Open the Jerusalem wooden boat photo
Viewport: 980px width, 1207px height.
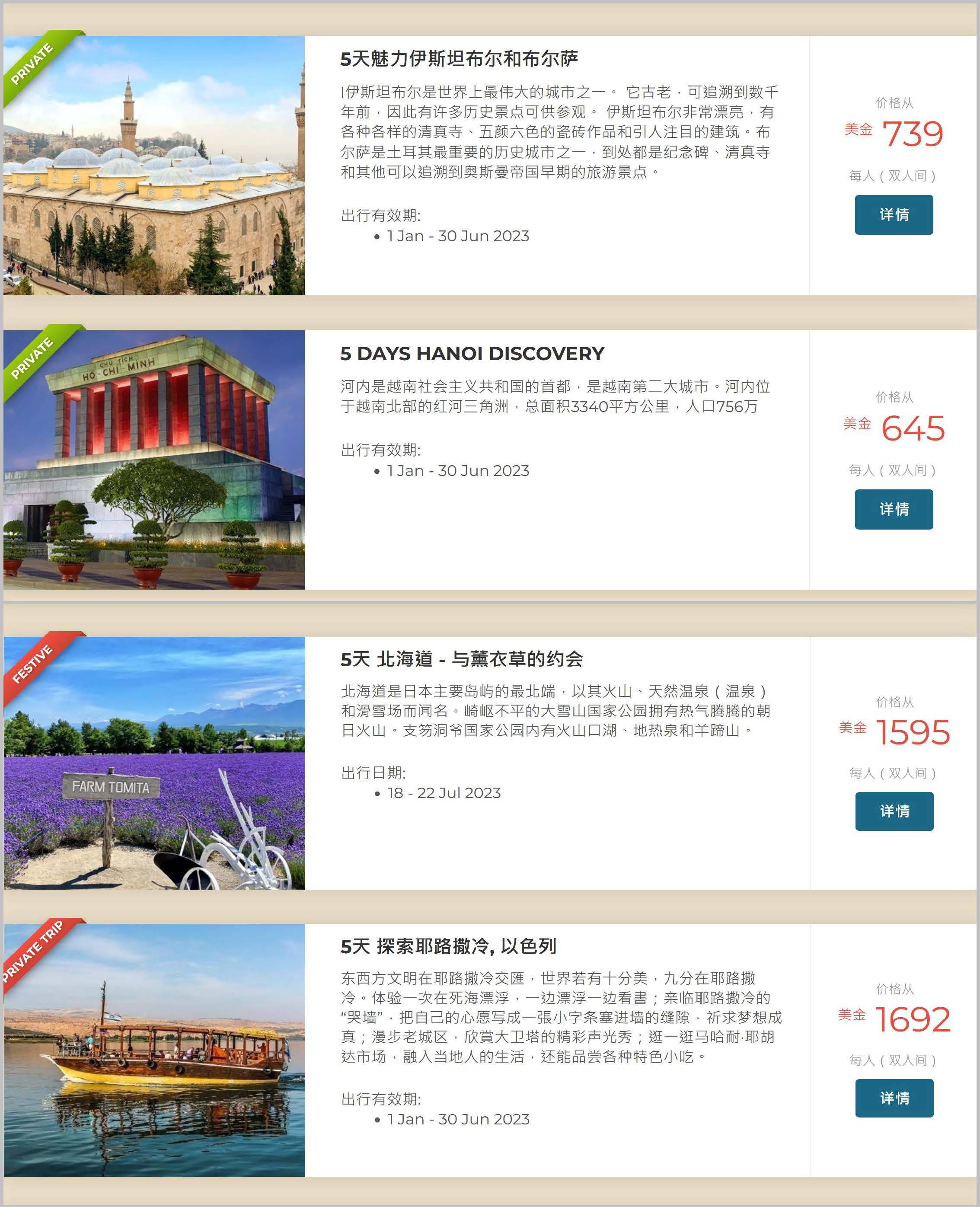point(154,1050)
